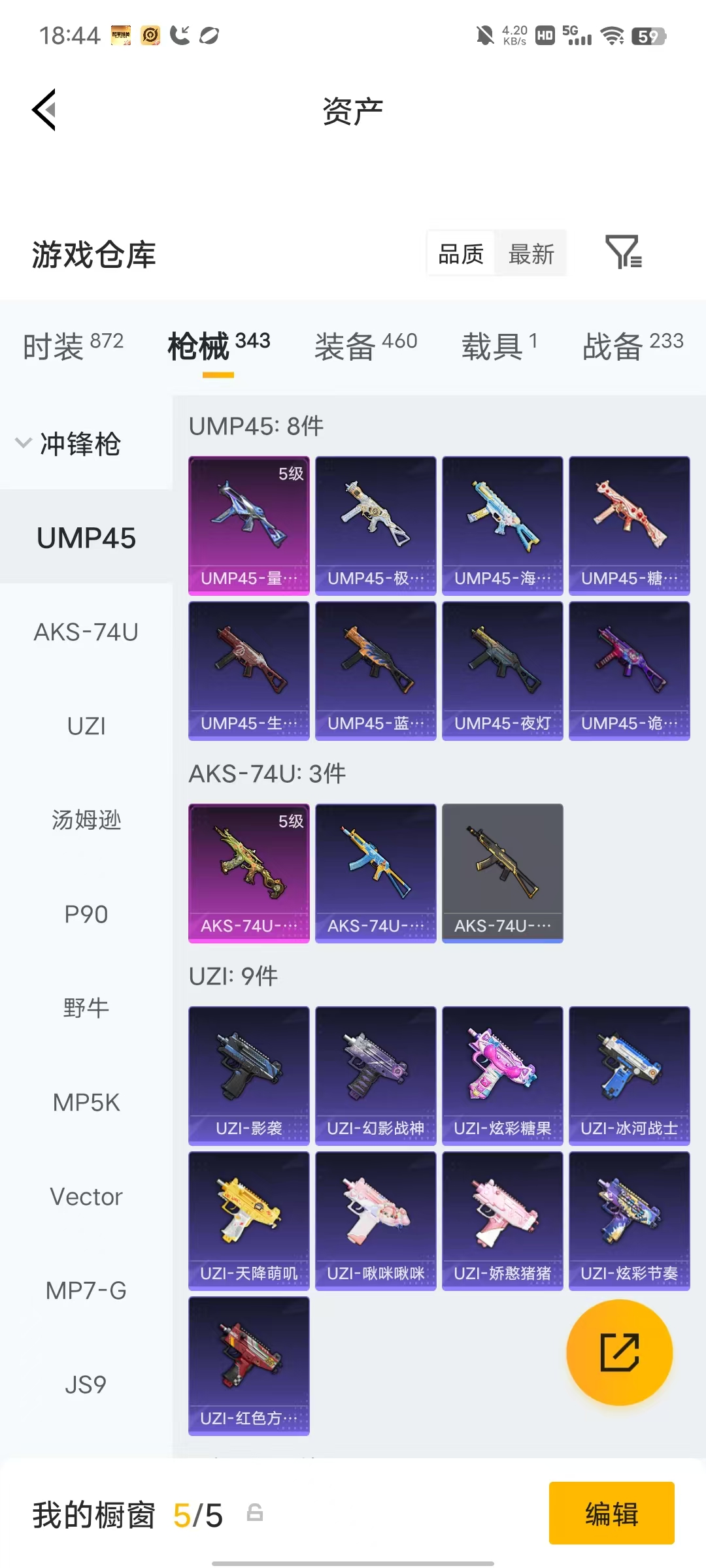Select MP5K in the side list

tap(86, 1103)
